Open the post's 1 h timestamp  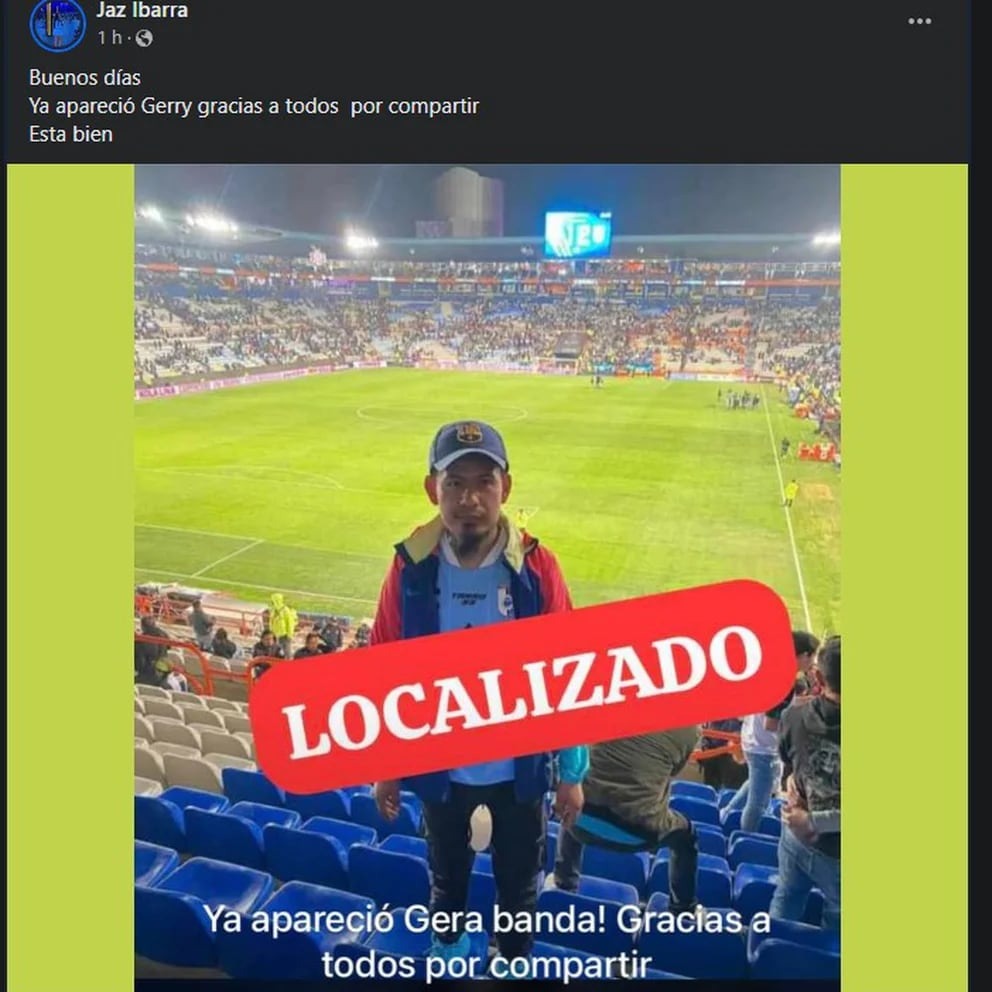[109, 38]
